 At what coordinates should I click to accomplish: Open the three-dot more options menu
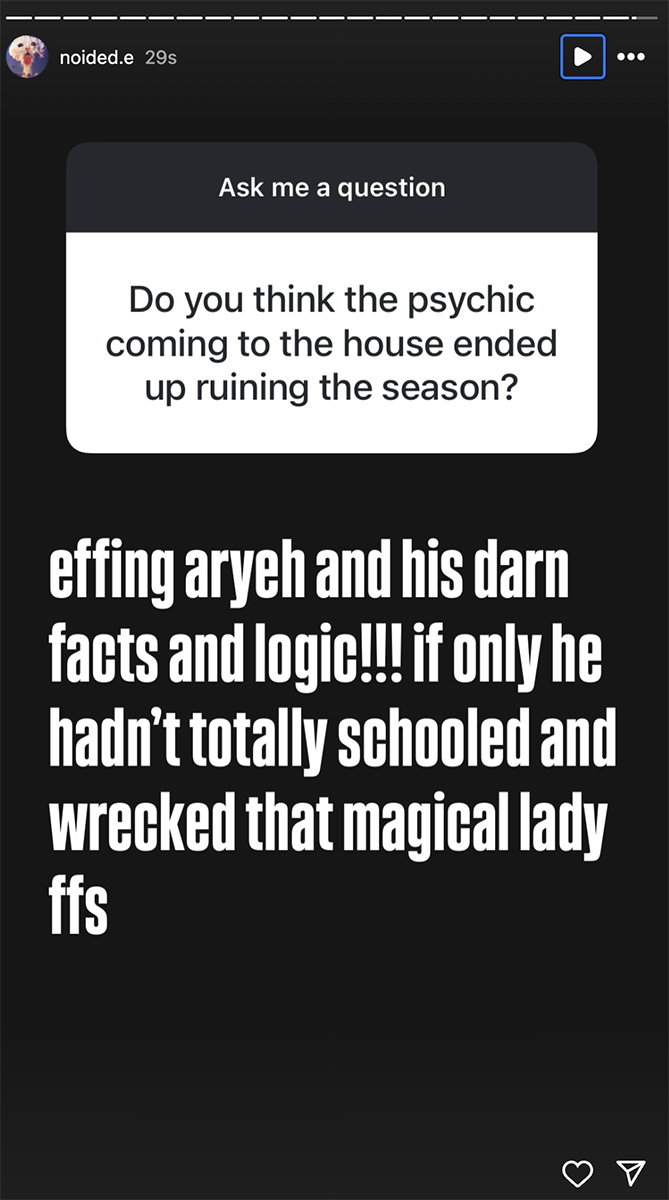point(631,57)
